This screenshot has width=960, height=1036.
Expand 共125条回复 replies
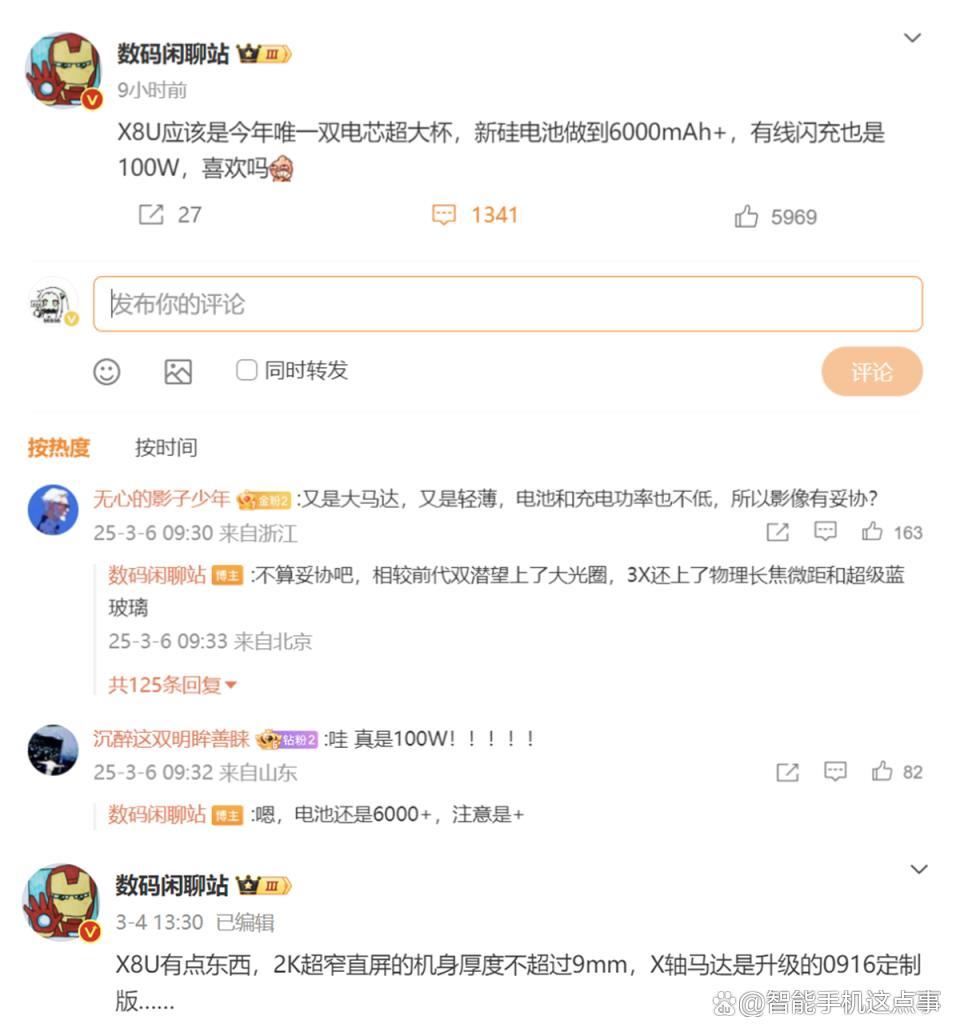(x=172, y=685)
